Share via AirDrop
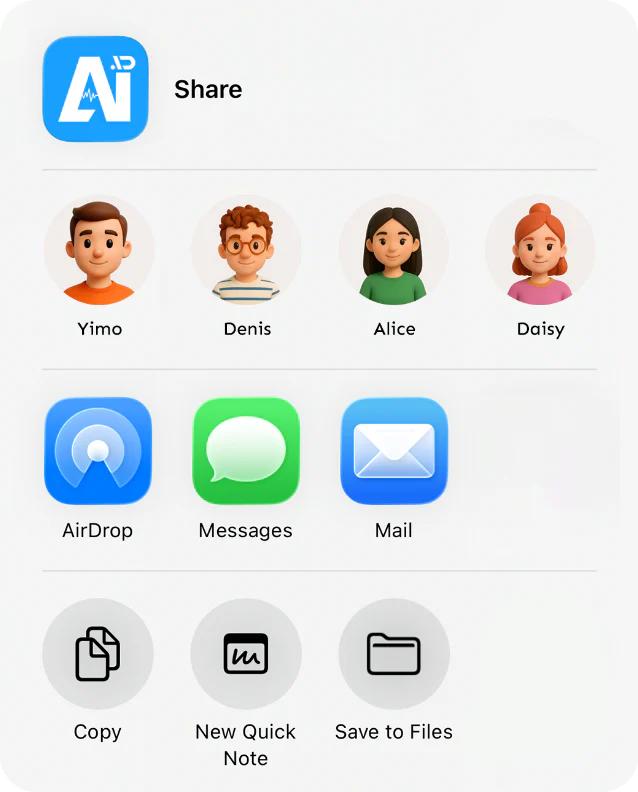Image resolution: width=638 pixels, height=792 pixels. pyautogui.click(x=98, y=452)
